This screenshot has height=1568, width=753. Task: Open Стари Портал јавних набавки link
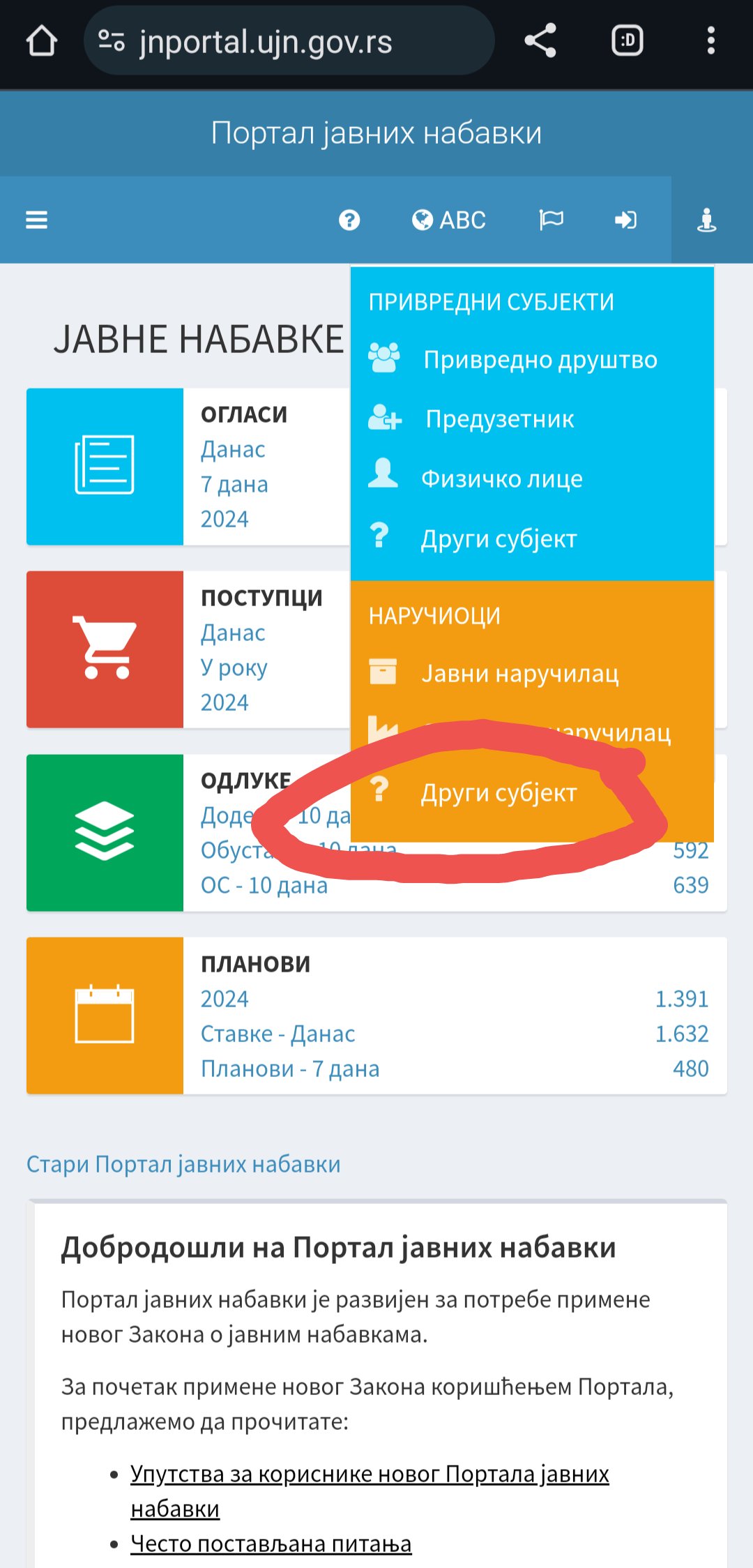(x=183, y=1164)
